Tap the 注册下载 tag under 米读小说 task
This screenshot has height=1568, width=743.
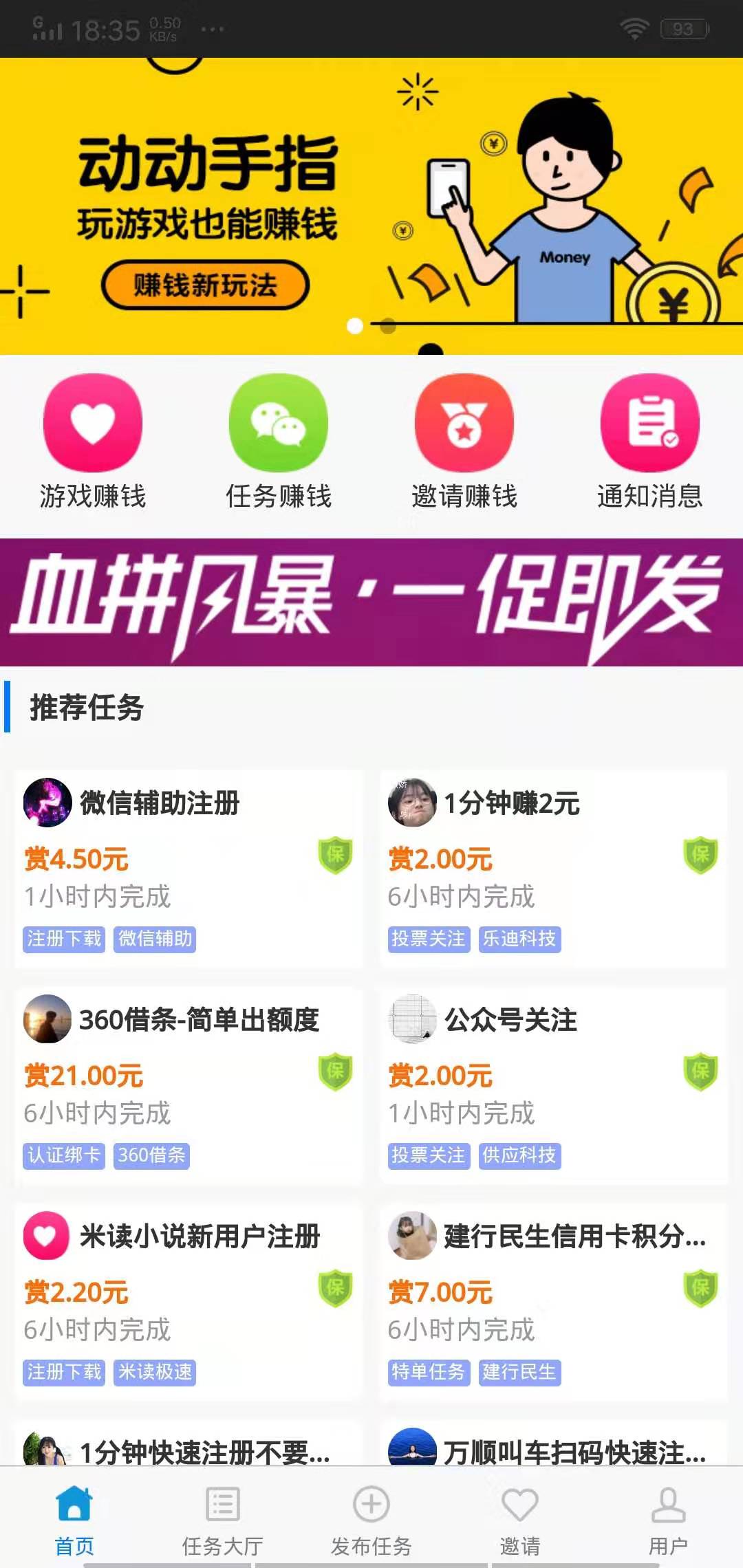[x=63, y=1373]
